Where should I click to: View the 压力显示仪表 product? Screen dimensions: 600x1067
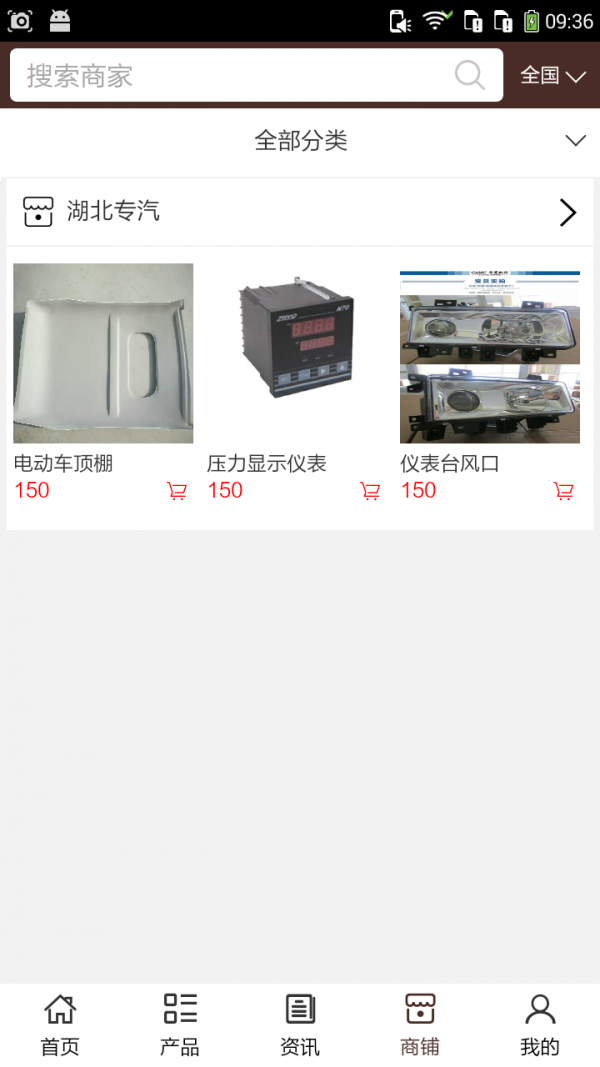pyautogui.click(x=296, y=353)
